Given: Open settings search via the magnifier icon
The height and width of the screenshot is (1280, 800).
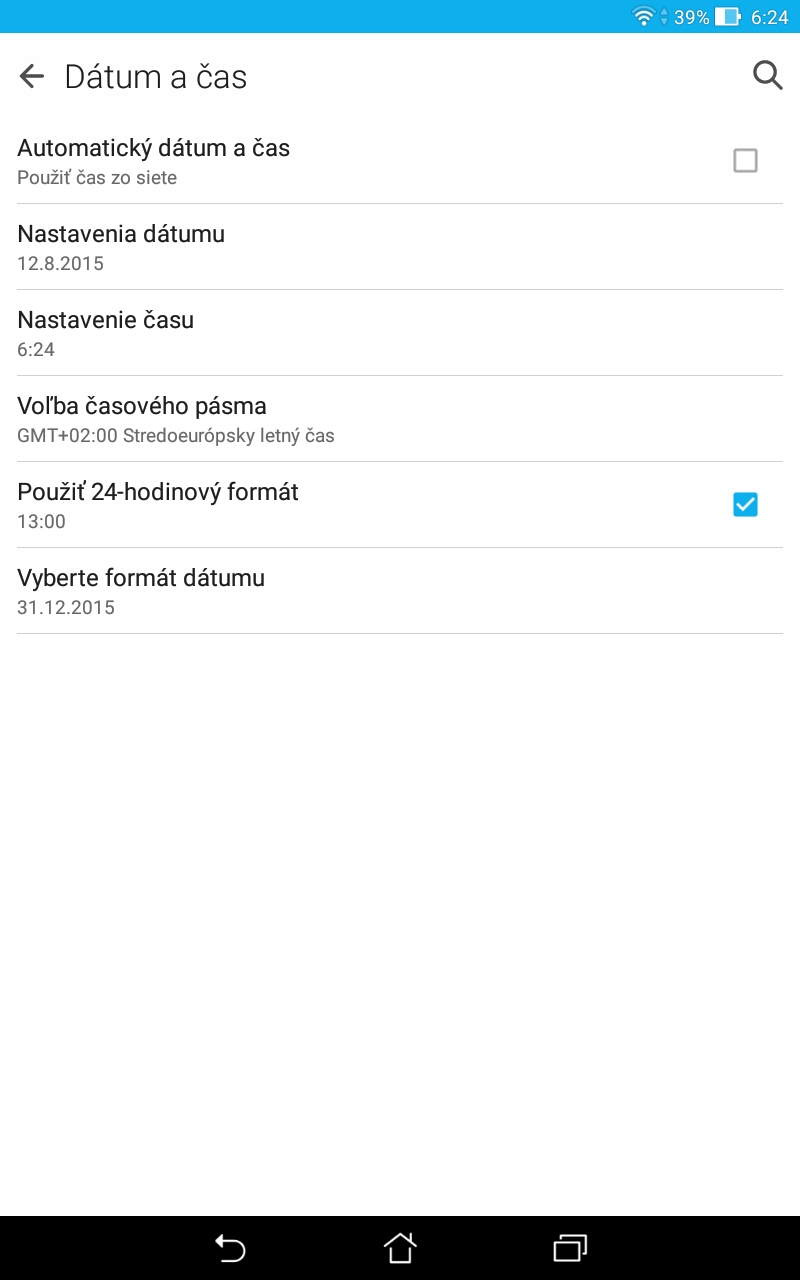Looking at the screenshot, I should (x=767, y=76).
